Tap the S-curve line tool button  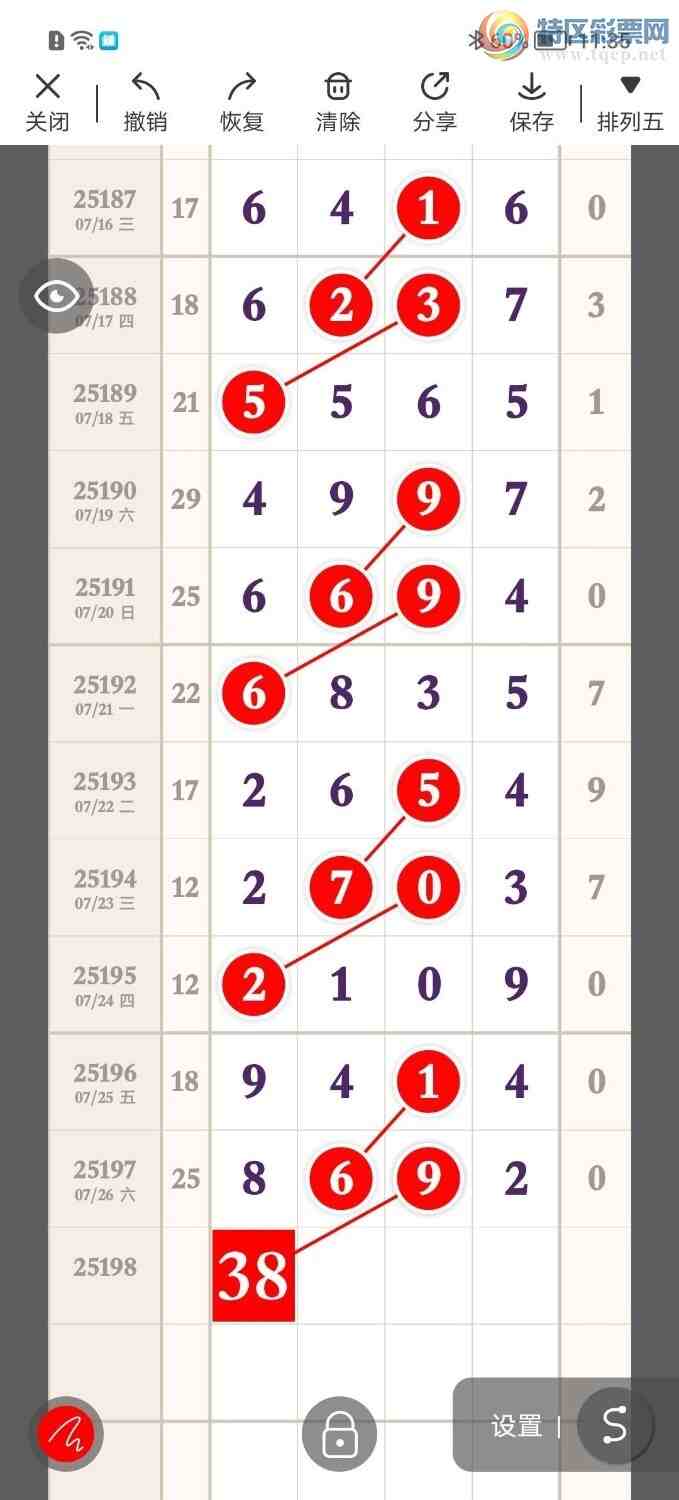(614, 1426)
